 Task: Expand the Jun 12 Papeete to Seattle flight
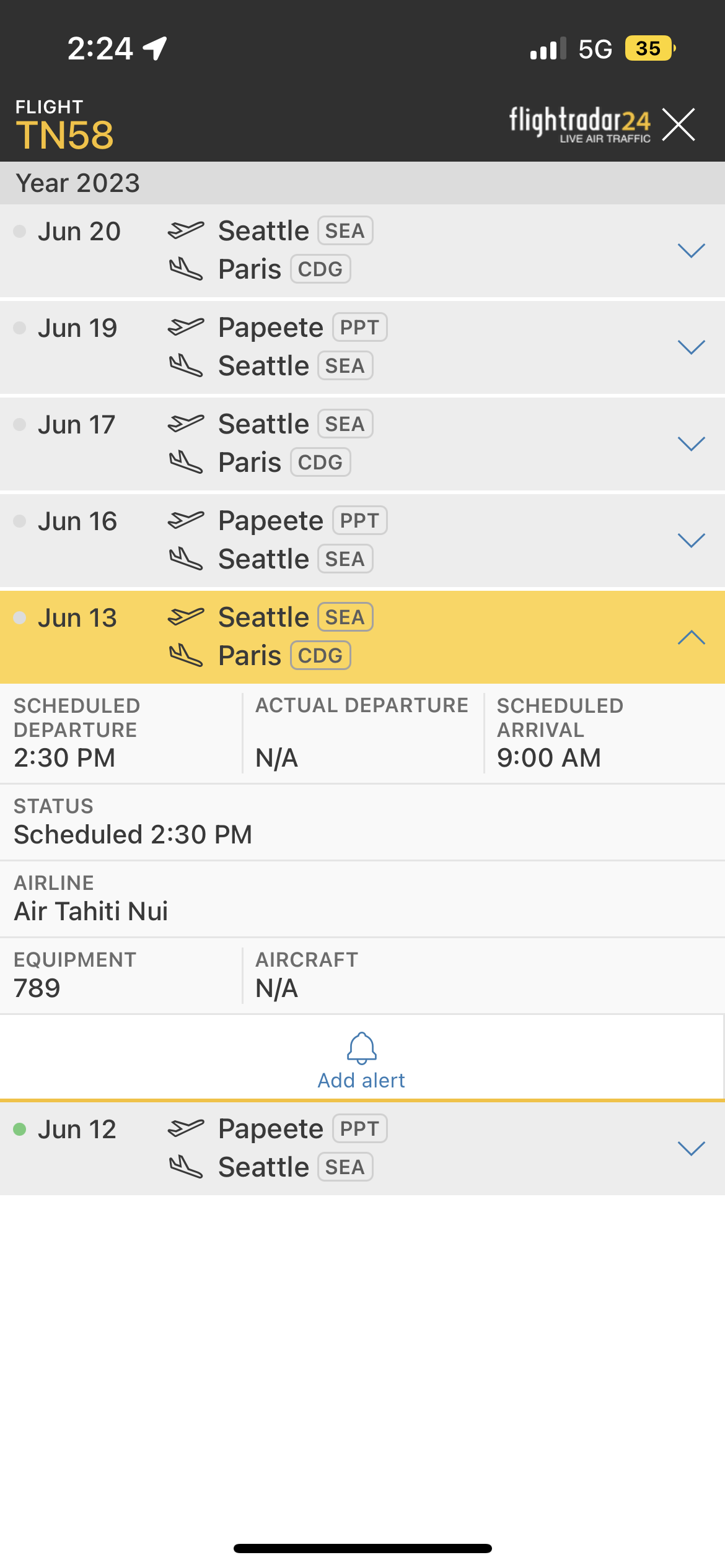pos(691,1149)
